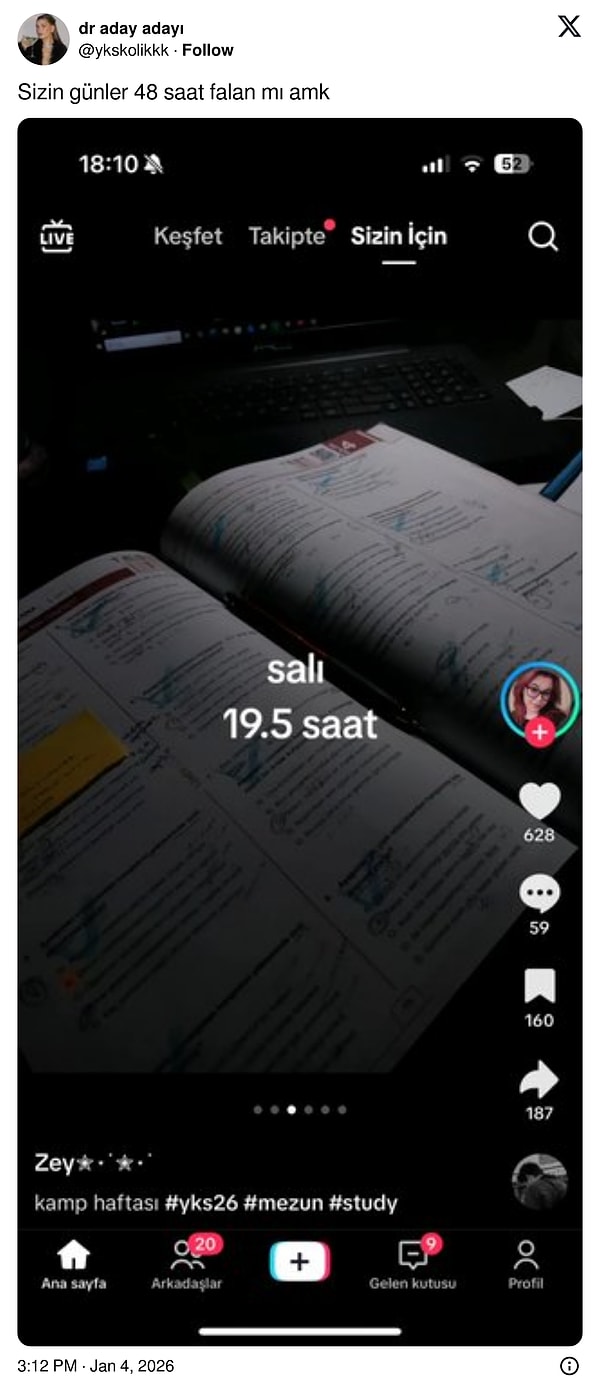
Task: Open the attached TikTok screenshot image
Action: (x=300, y=730)
